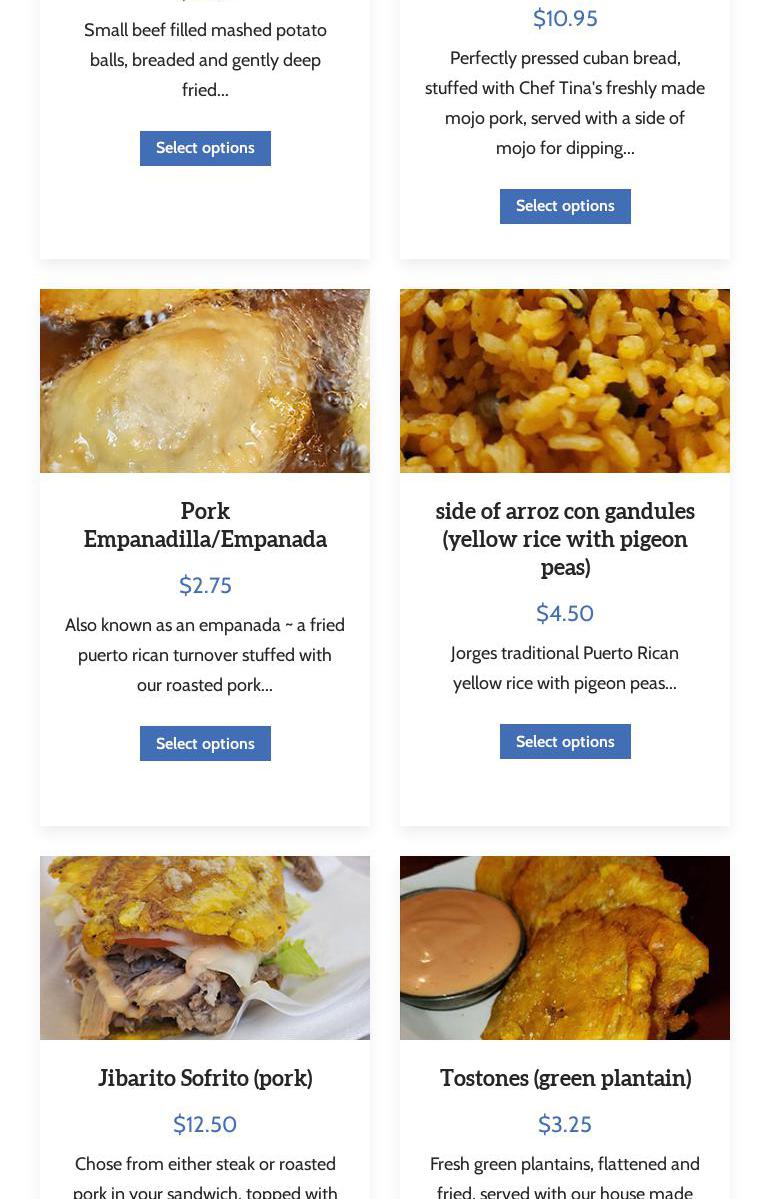Open the Pork Empanadilla/Empanada title link
770x1199 pixels.
click(x=205, y=526)
